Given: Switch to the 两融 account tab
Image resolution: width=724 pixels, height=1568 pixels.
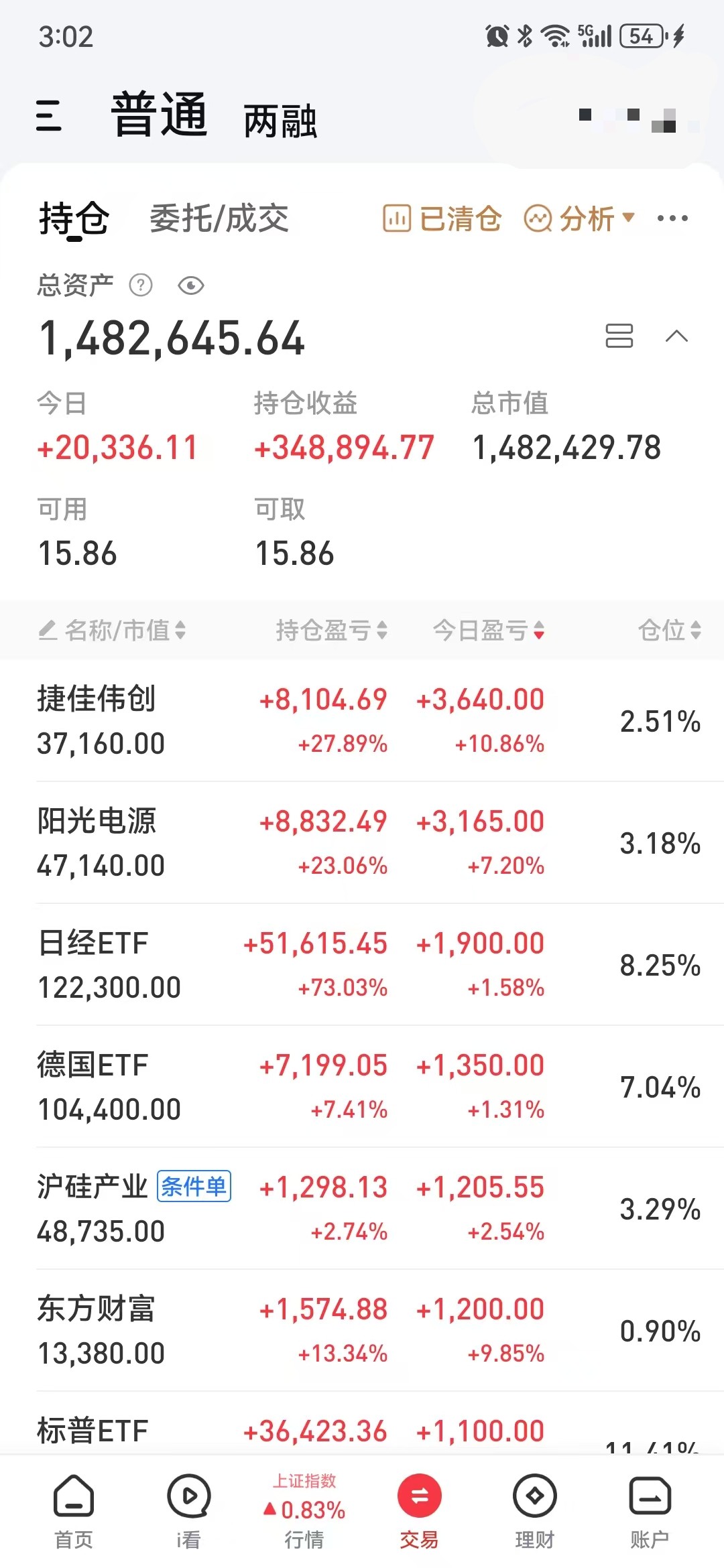Looking at the screenshot, I should click(280, 121).
